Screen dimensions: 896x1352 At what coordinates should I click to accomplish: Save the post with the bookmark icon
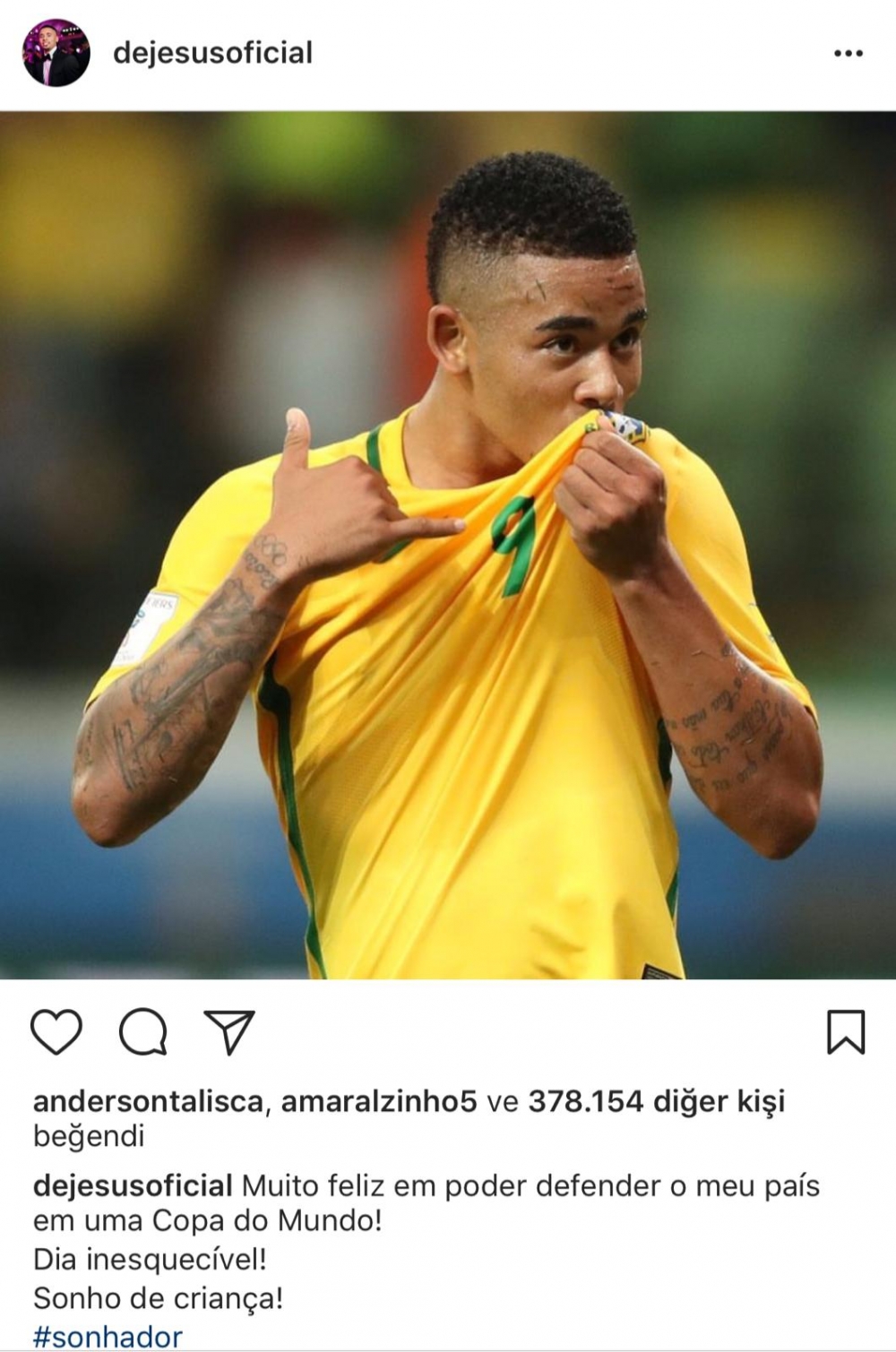pyautogui.click(x=845, y=1032)
